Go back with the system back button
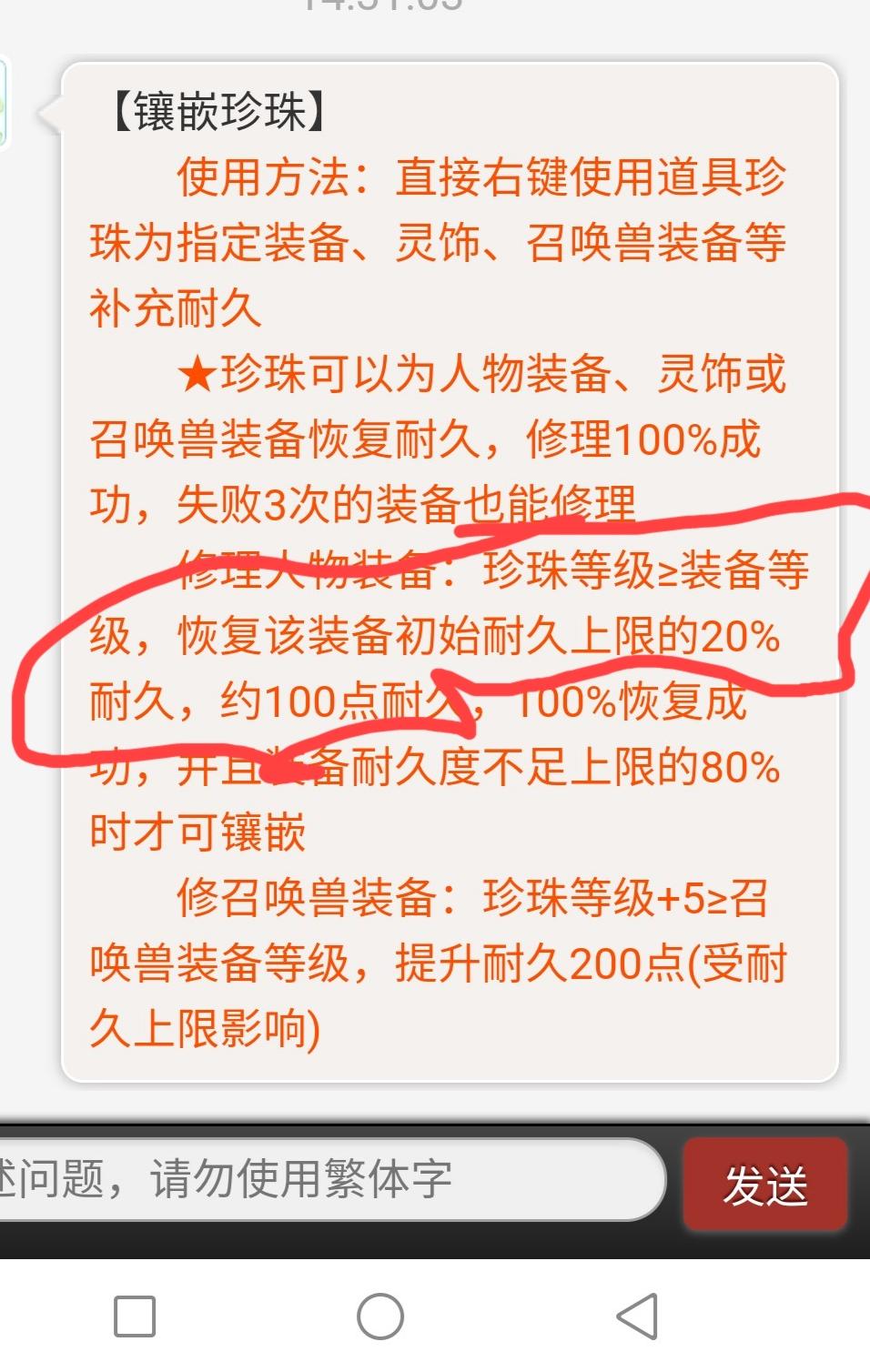This screenshot has height=1372, width=870. click(637, 1316)
